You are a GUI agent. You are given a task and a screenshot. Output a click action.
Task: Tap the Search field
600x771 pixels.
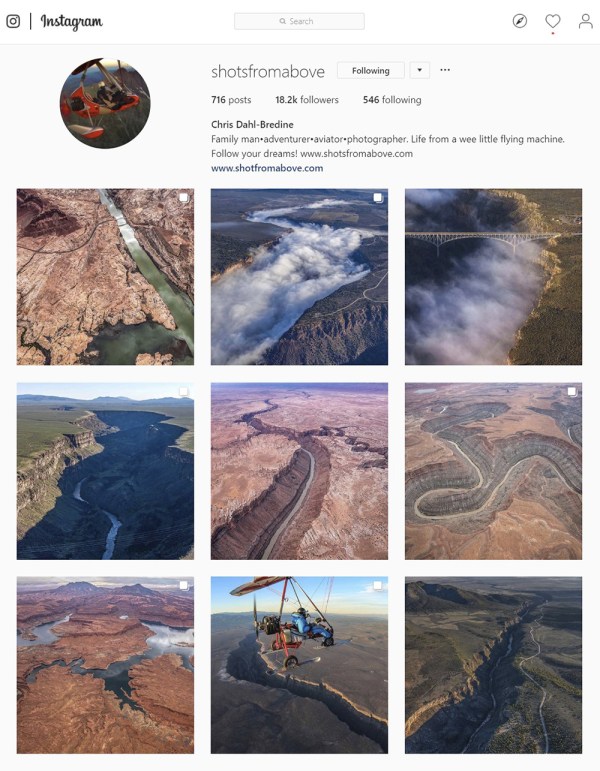point(299,21)
